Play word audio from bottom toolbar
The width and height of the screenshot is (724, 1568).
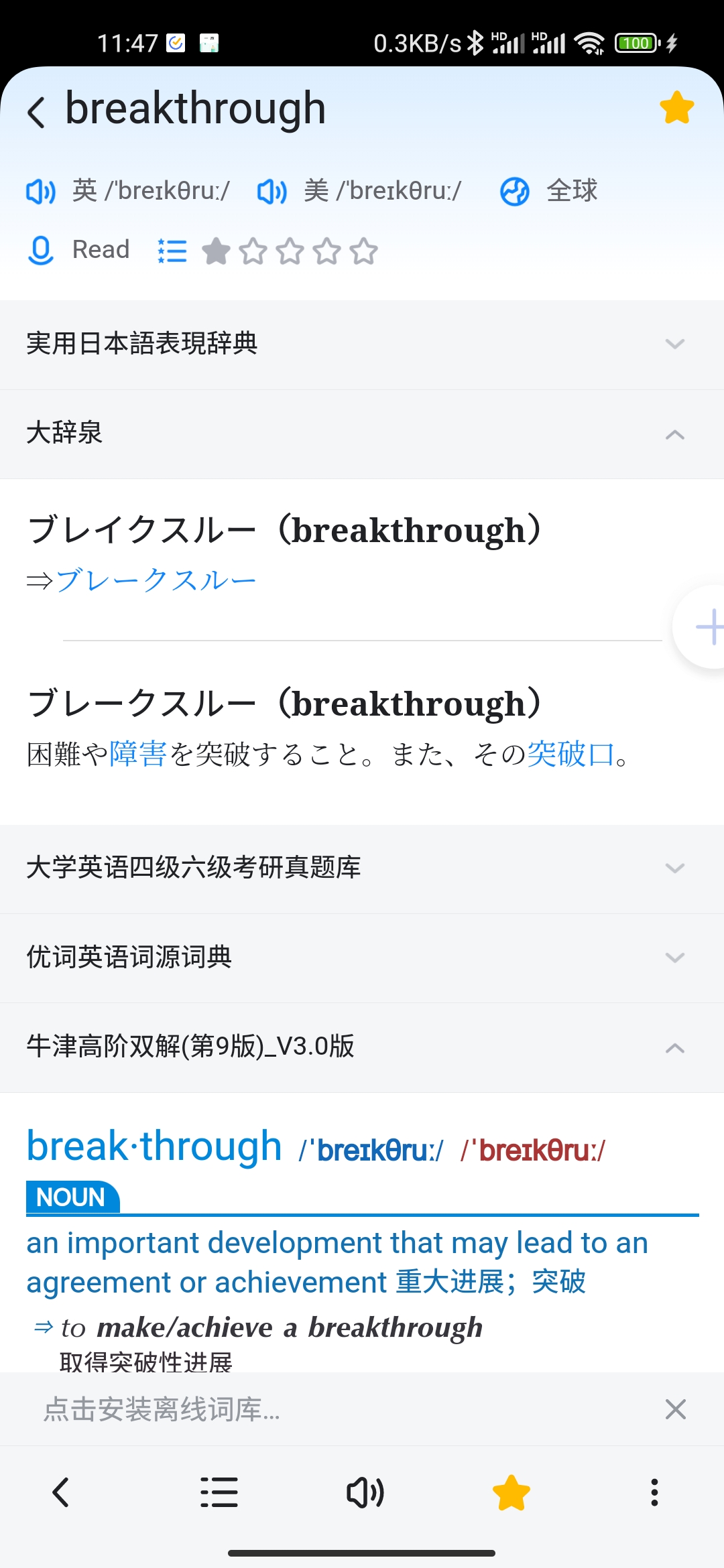pos(365,1492)
